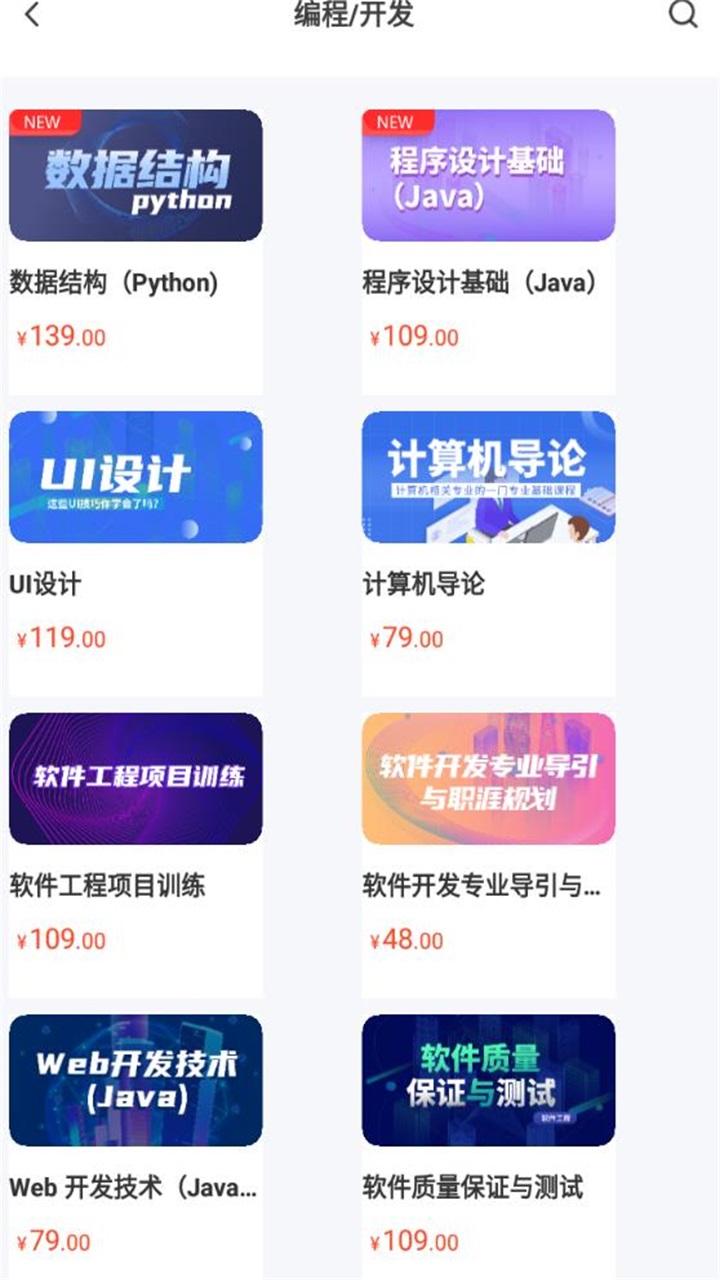Open the Web 开发技术（Java）course card
The image size is (720, 1280).
coord(136,1081)
